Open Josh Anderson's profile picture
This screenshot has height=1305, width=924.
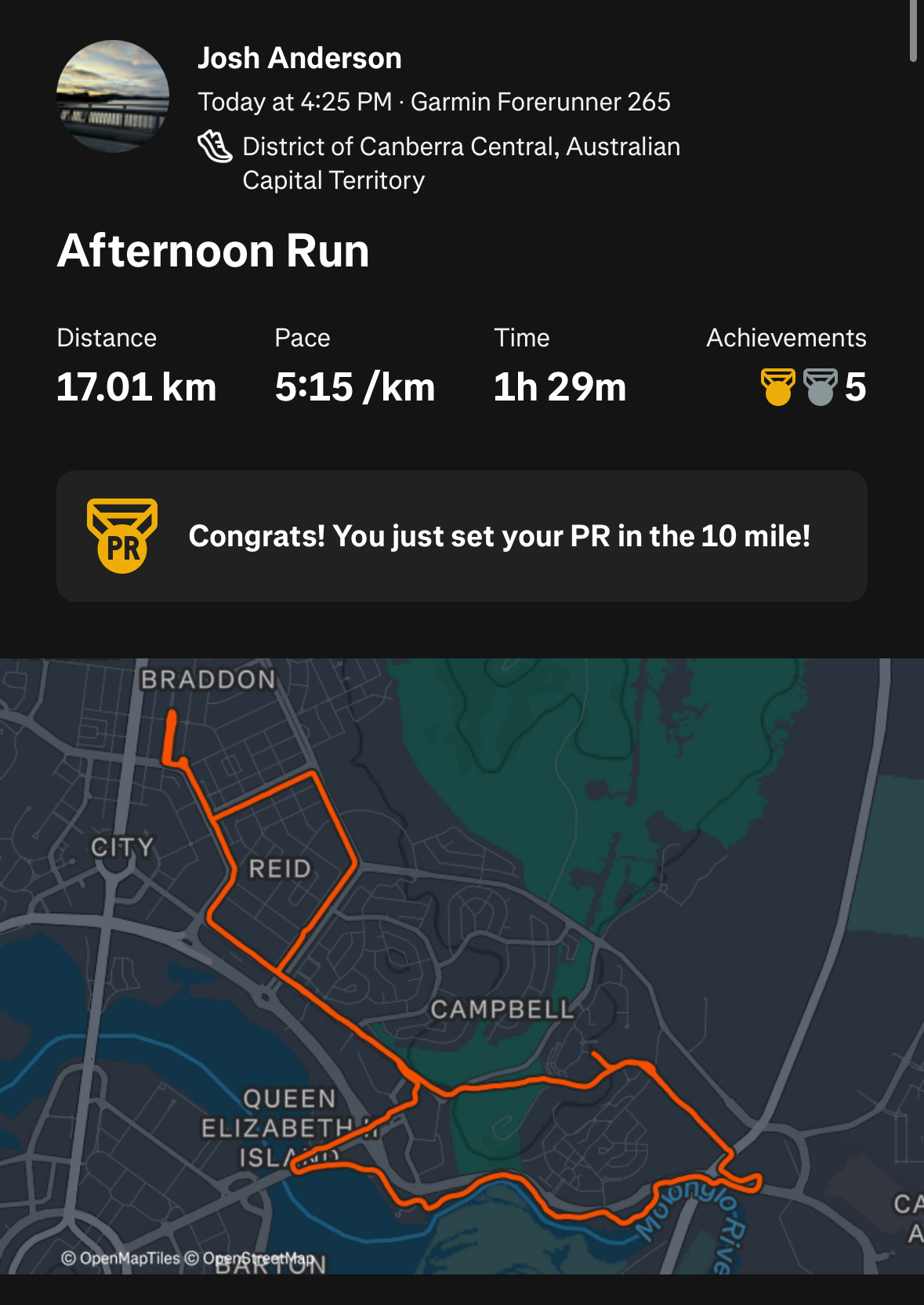[113, 96]
